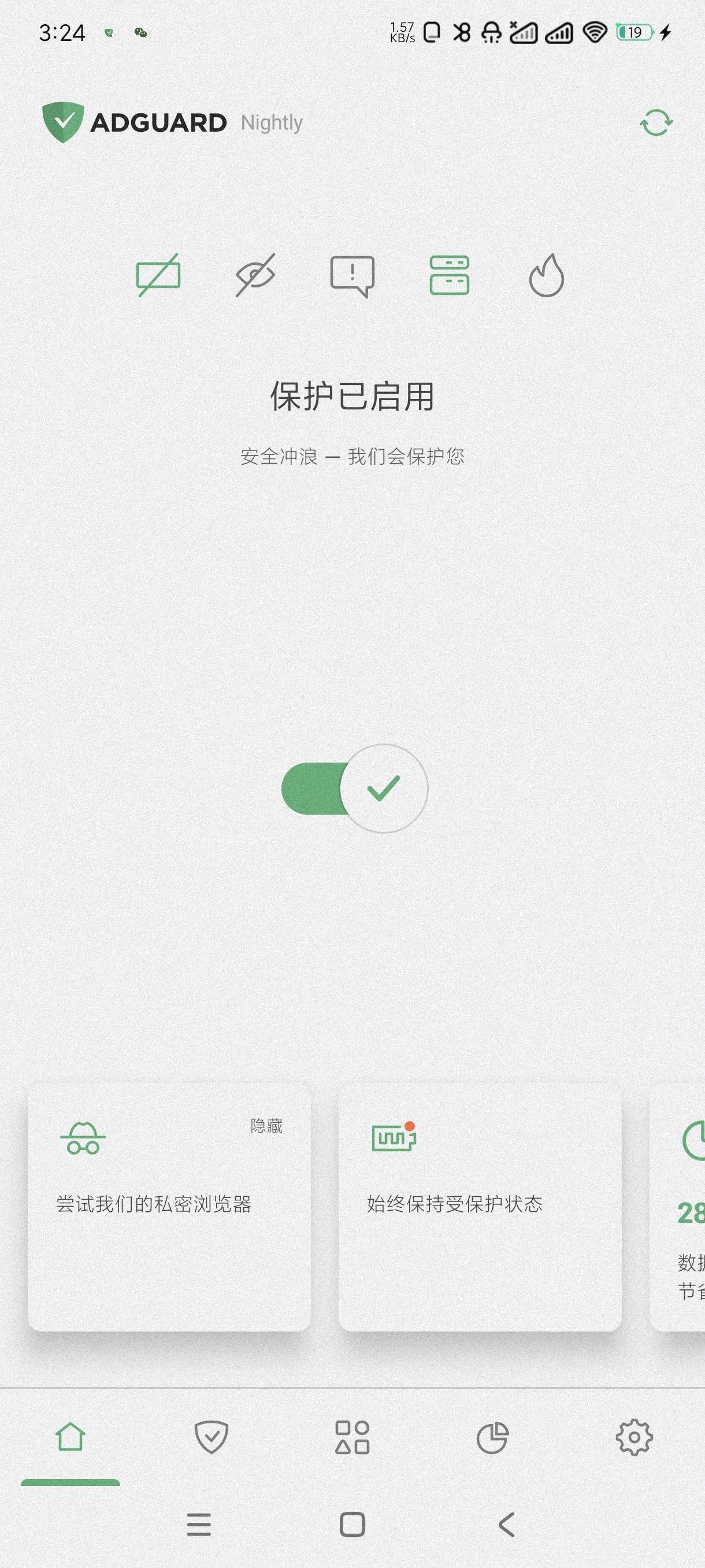
Task: Turn off the protection switch
Action: [x=355, y=788]
